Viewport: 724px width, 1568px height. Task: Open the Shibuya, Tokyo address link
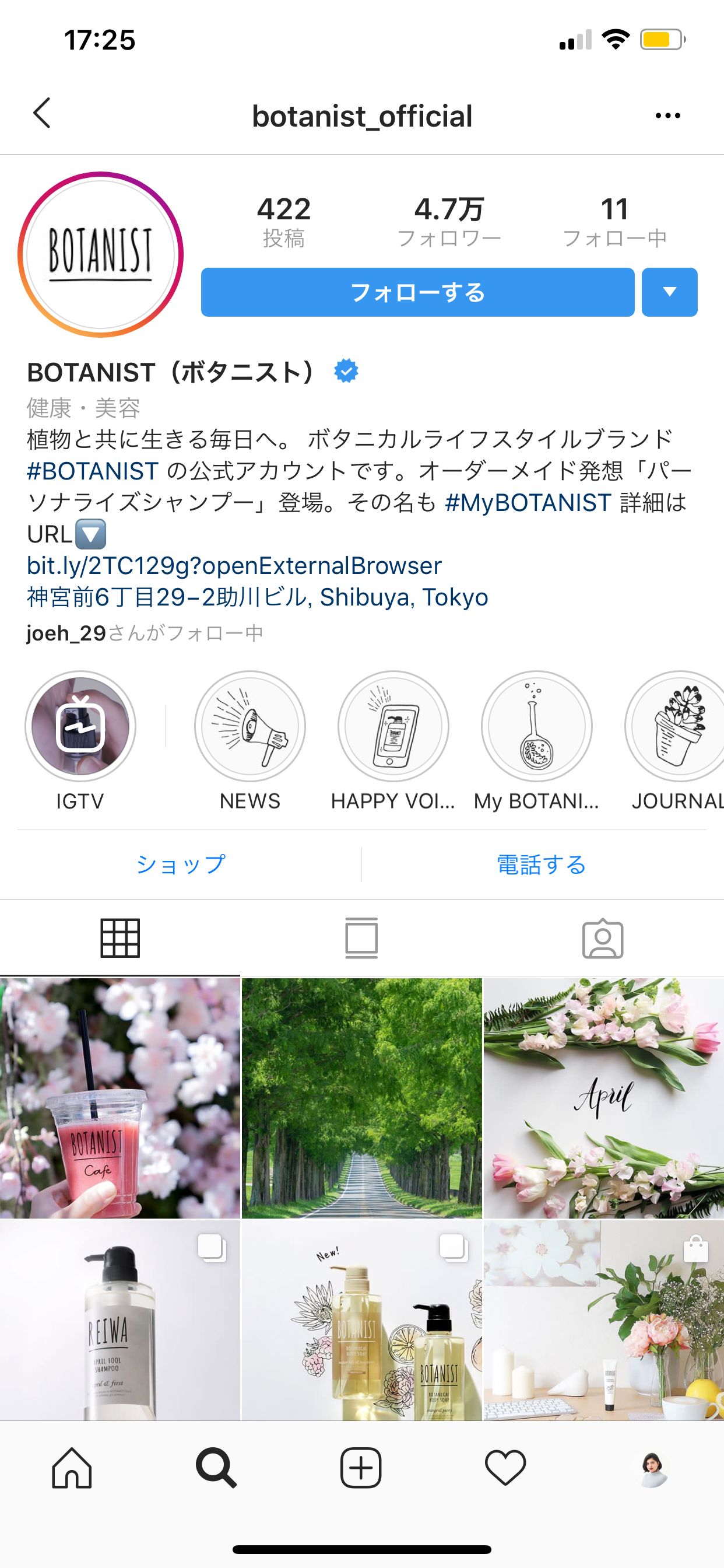(x=256, y=597)
